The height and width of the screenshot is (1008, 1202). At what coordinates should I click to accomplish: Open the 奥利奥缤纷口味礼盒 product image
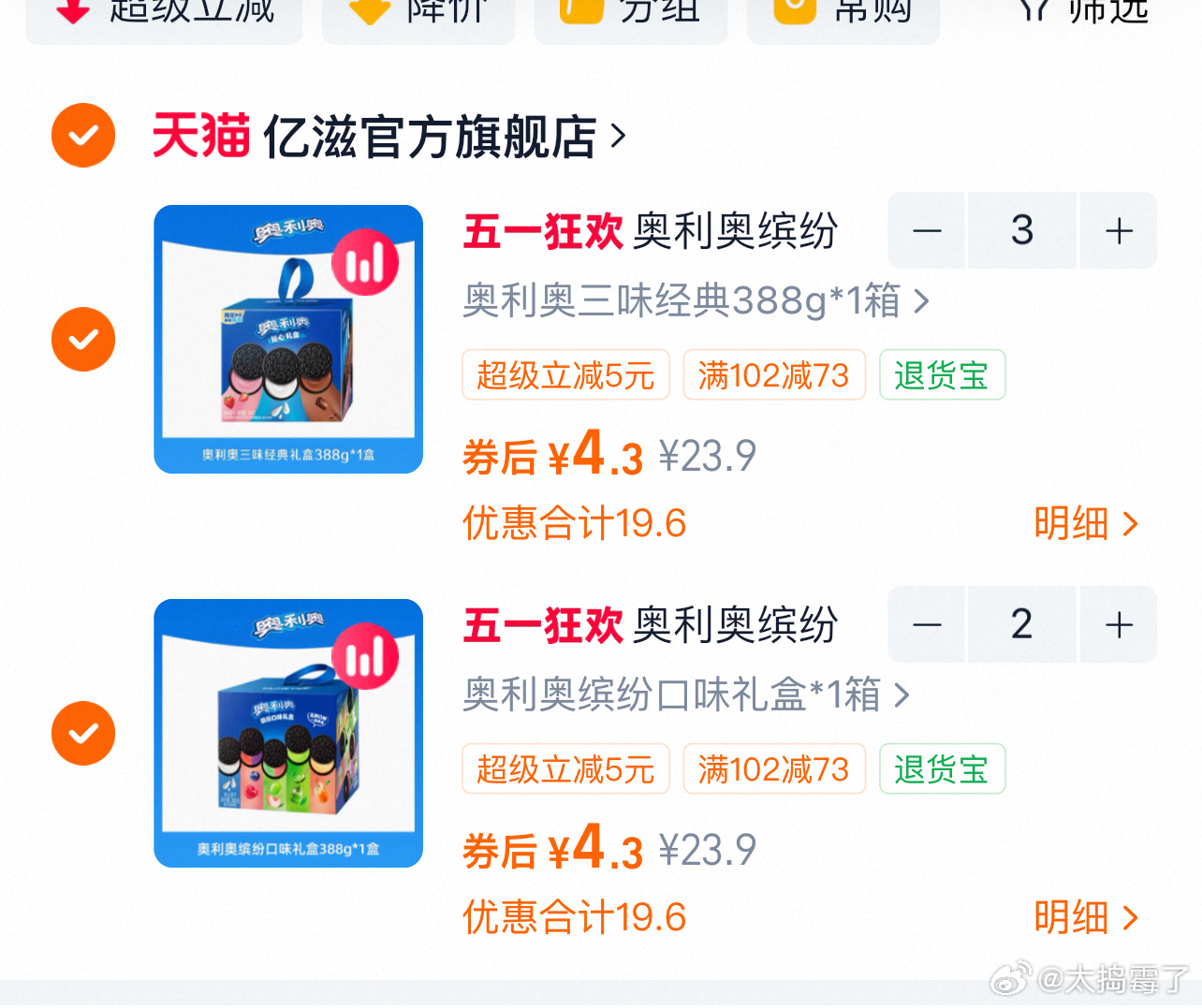(288, 733)
